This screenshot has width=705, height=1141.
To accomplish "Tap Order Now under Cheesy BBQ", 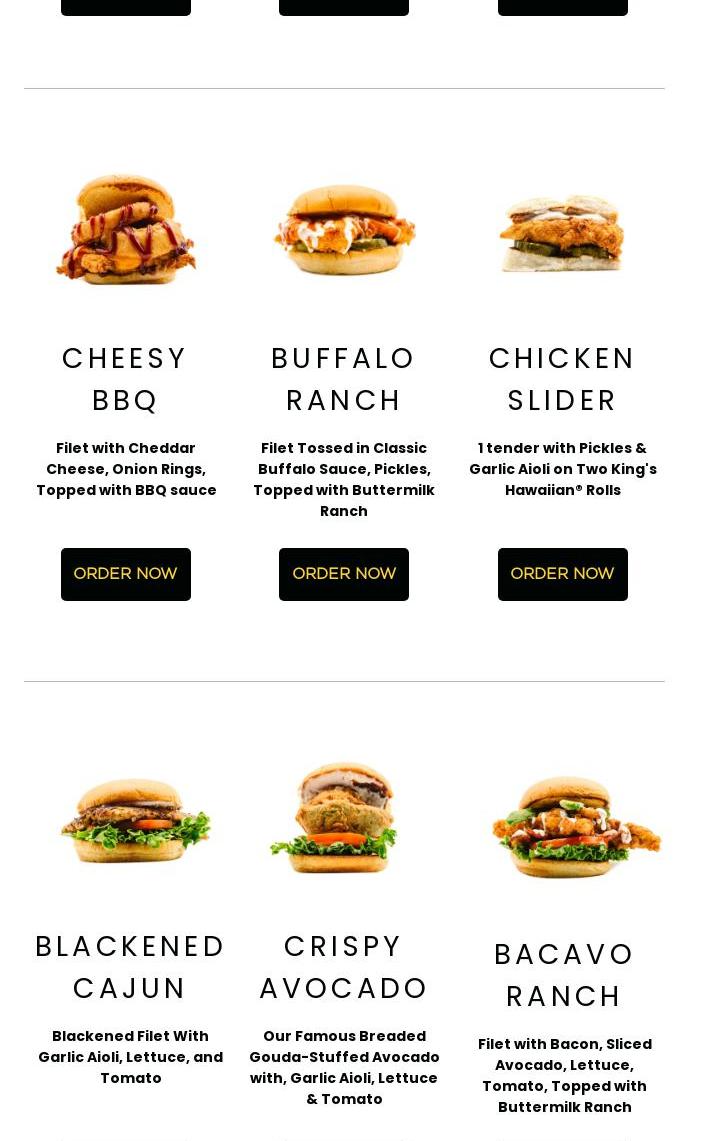I will coord(126,574).
